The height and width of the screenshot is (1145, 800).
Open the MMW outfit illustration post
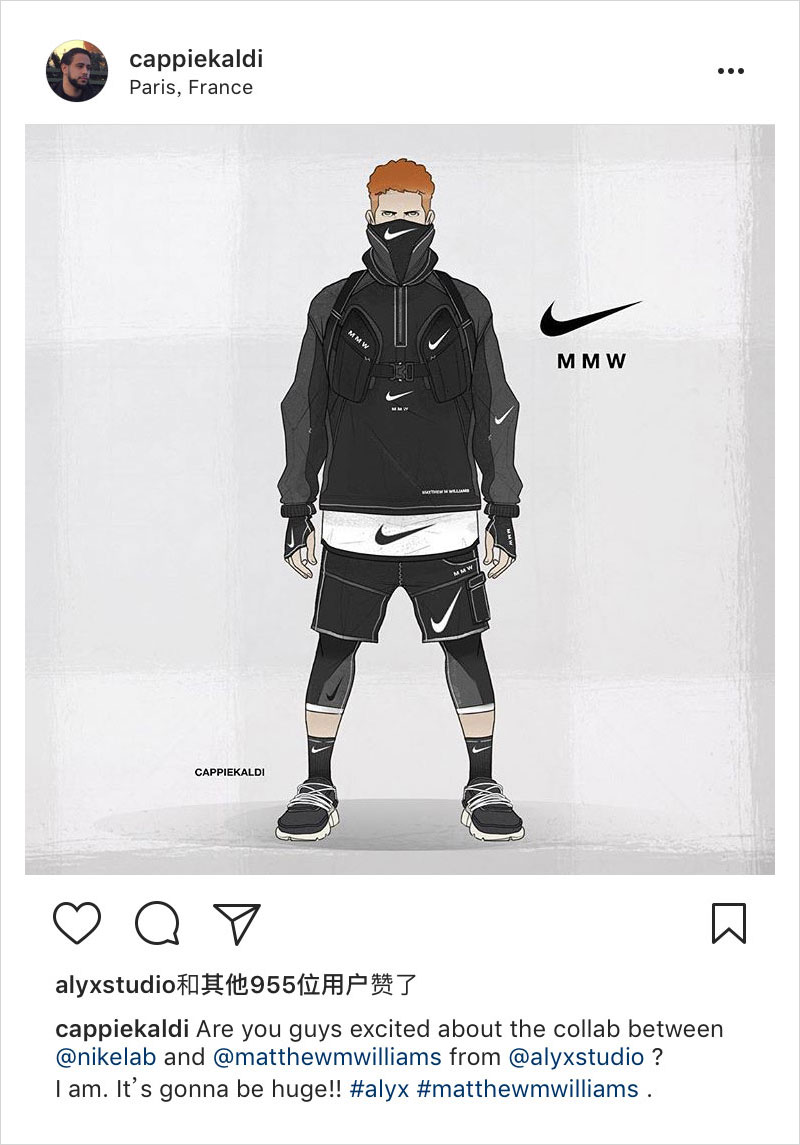pyautogui.click(x=400, y=499)
